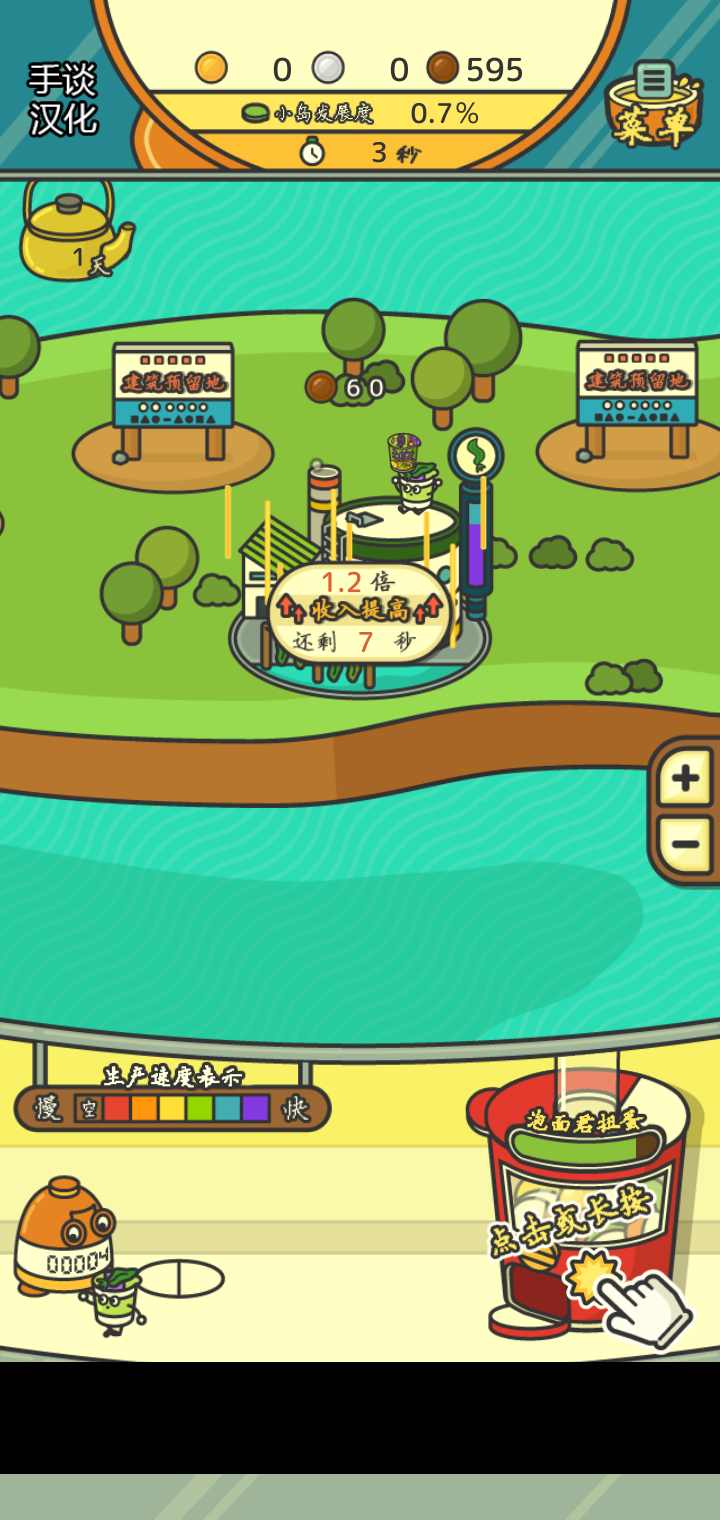Zoom out with the minus button
Viewport: 720px width, 1520px height.
coord(685,845)
